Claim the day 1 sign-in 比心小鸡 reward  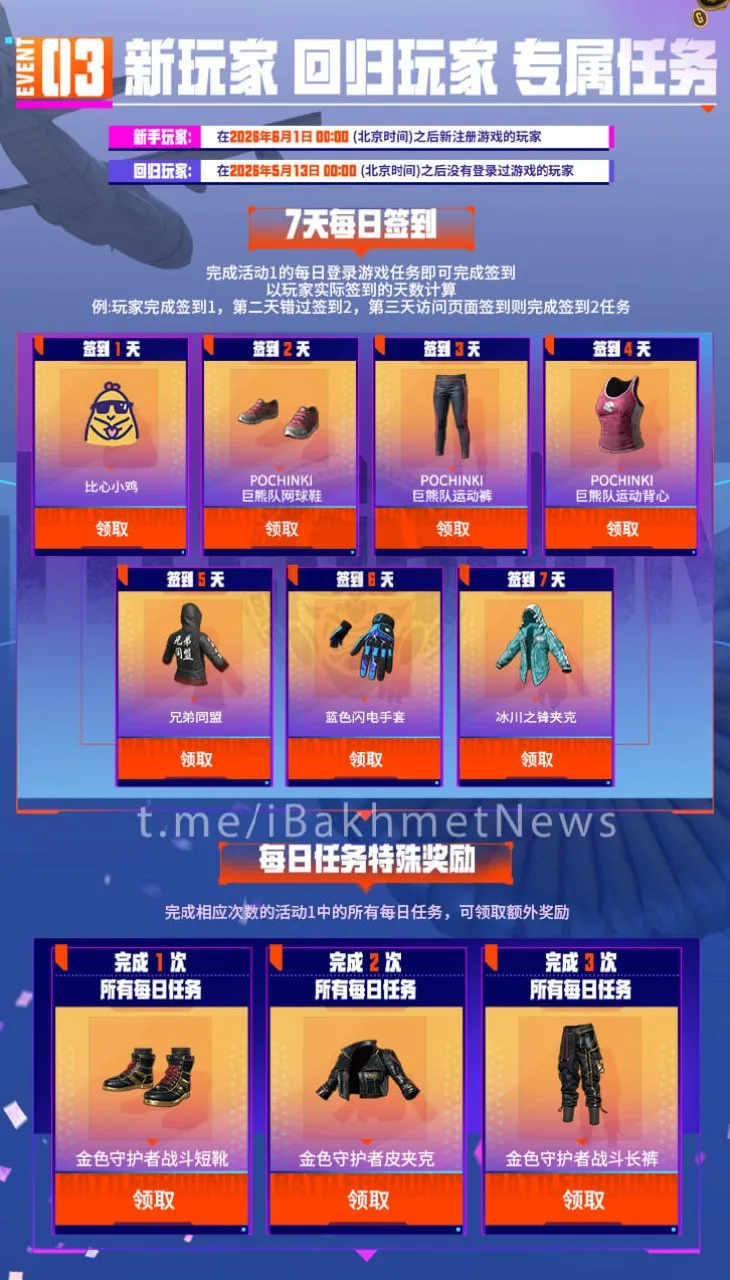point(111,528)
